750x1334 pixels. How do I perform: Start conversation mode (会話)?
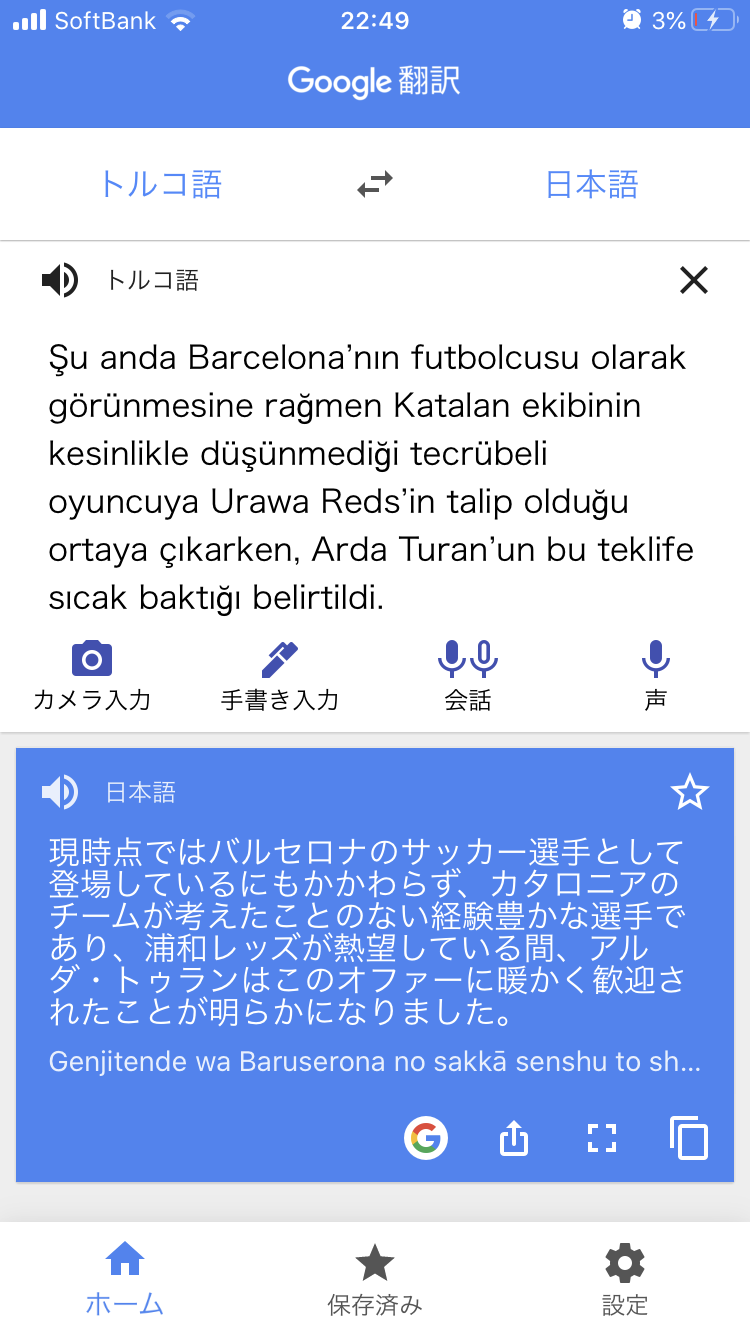point(468,677)
